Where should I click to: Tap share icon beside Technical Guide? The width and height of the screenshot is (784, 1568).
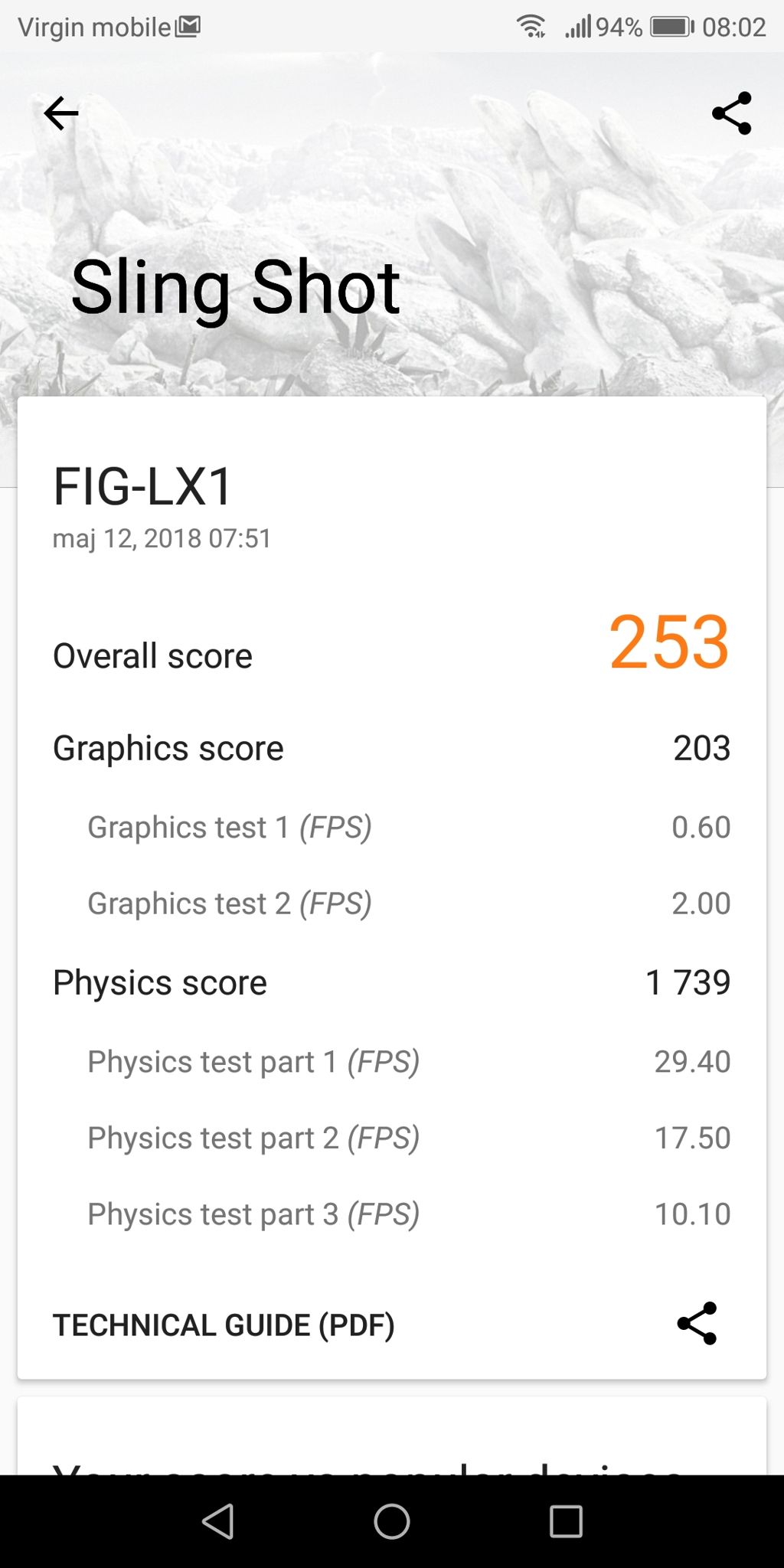697,1324
